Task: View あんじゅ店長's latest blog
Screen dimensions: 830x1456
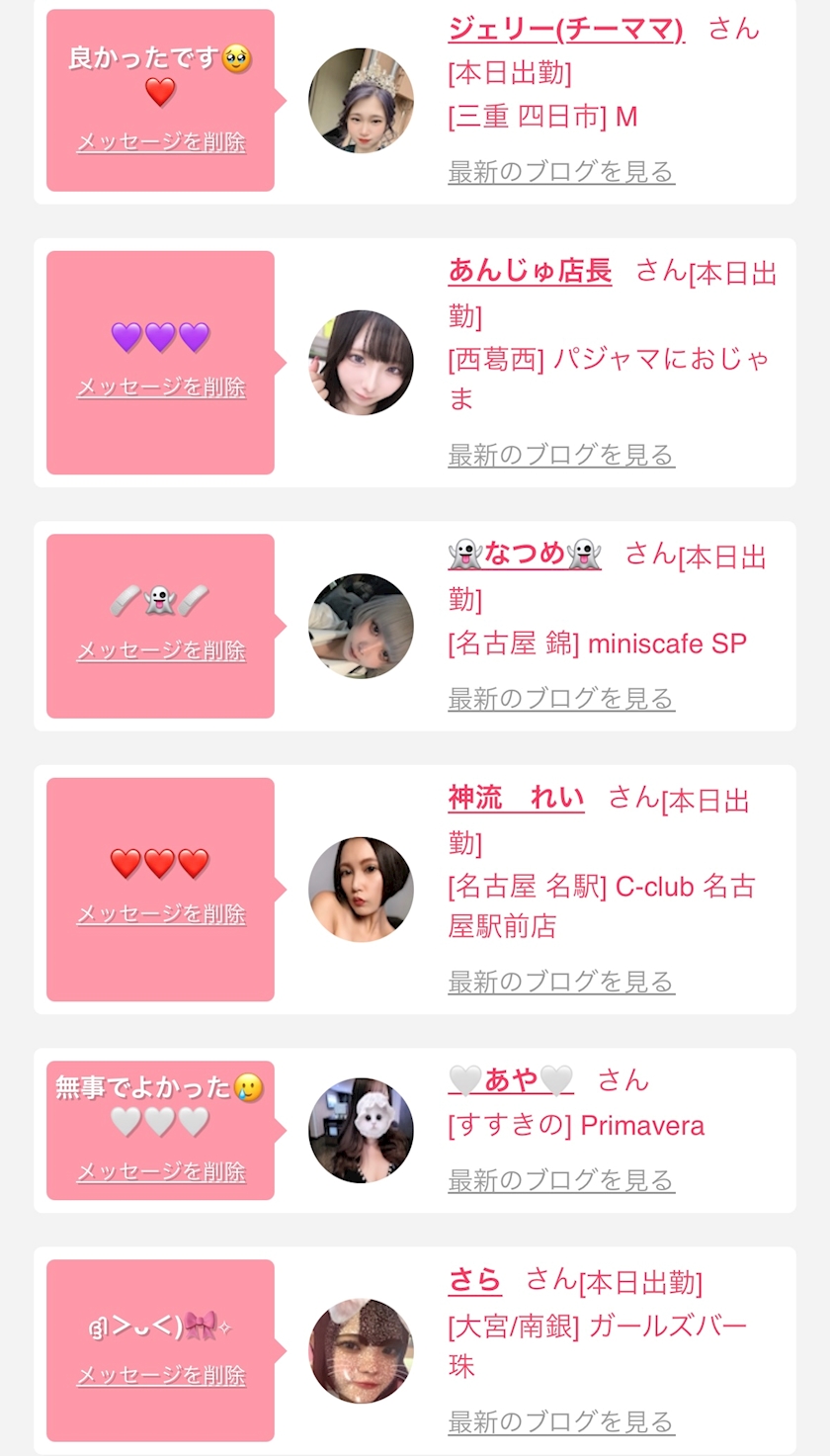Action: pyautogui.click(x=561, y=456)
